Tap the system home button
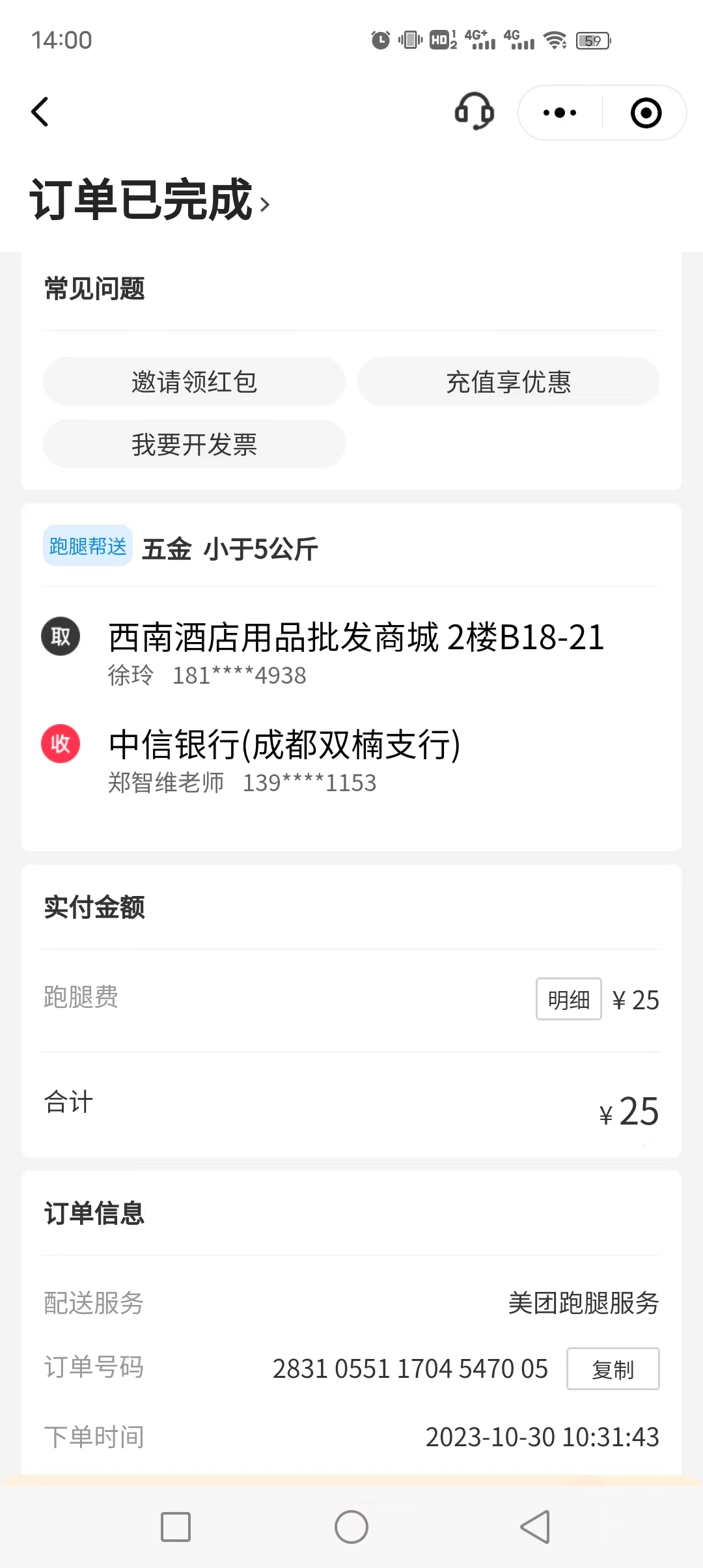Image resolution: width=703 pixels, height=1568 pixels. click(351, 1527)
